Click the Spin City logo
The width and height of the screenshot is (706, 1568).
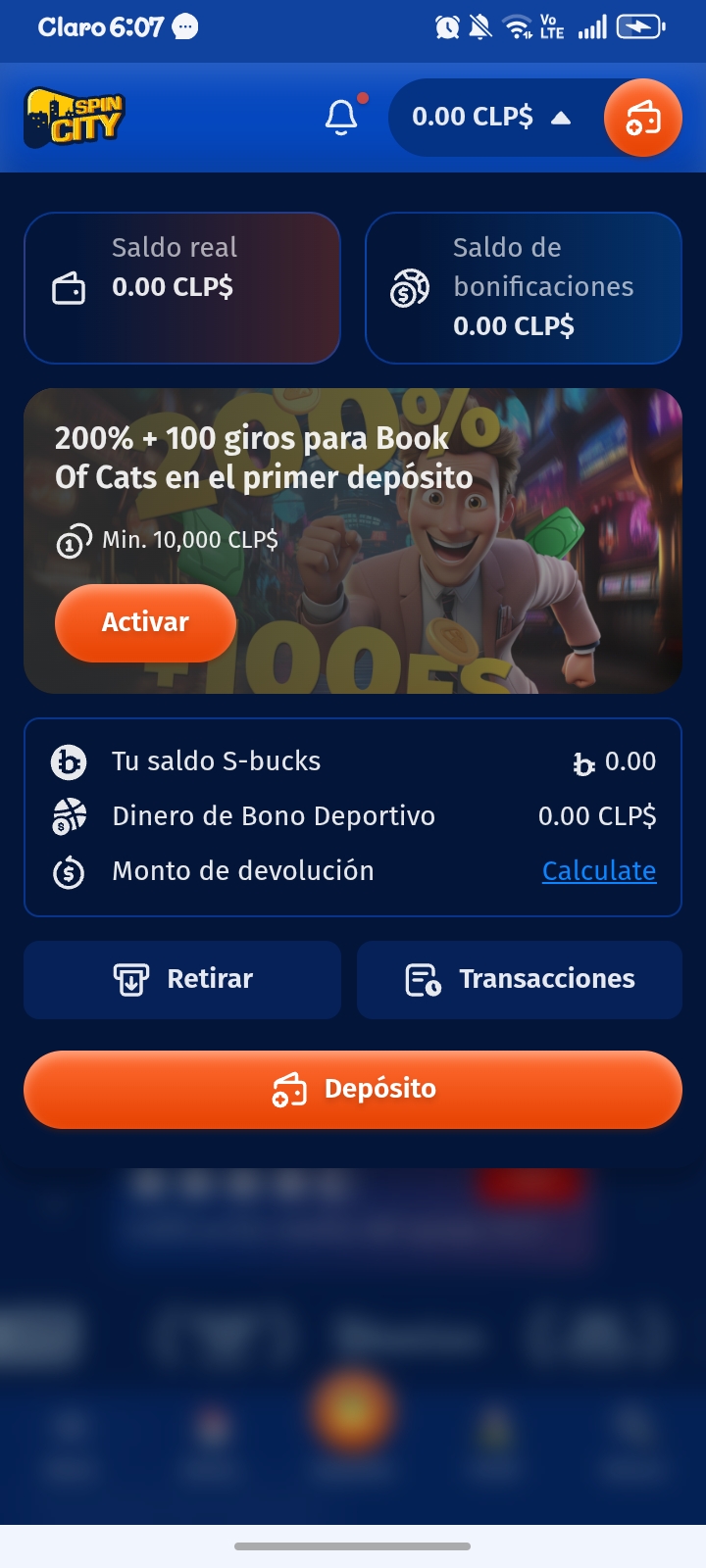74,118
